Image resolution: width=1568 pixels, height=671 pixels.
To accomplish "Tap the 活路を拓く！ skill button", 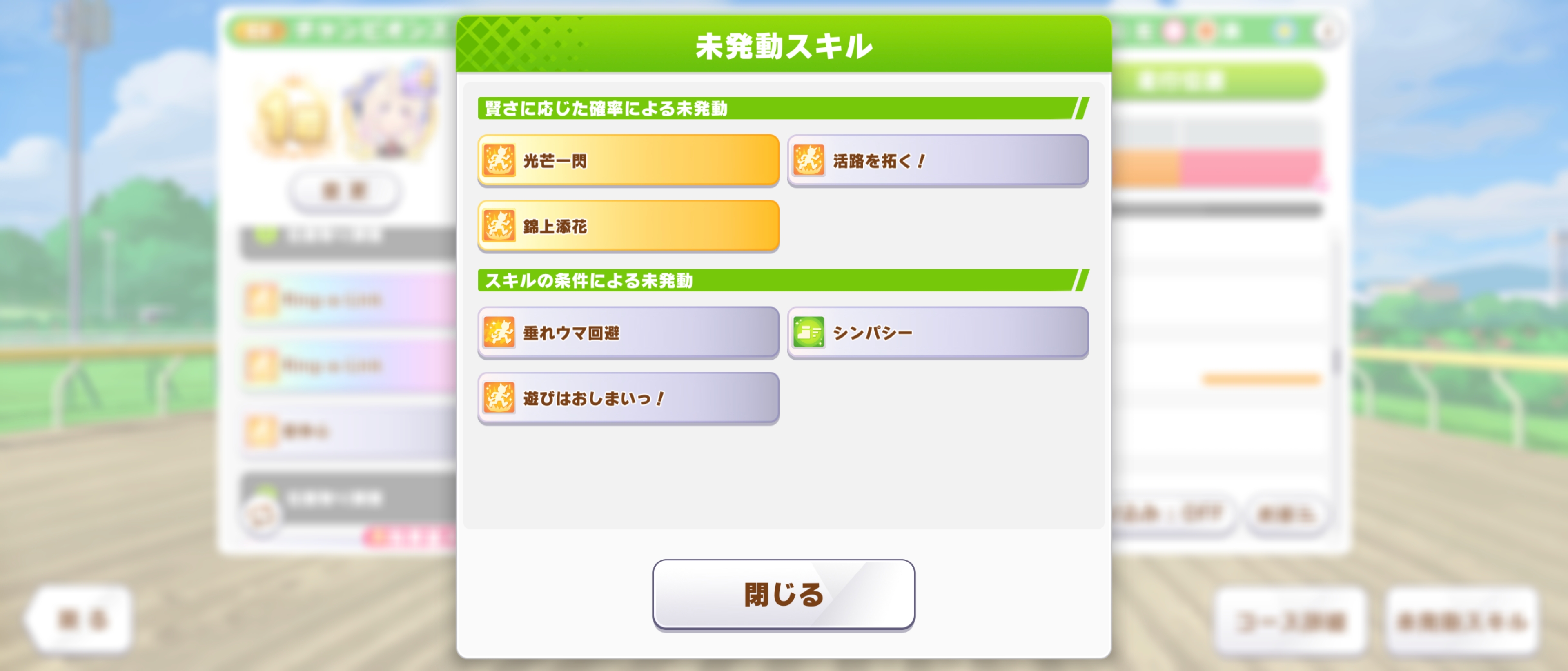I will click(x=938, y=160).
